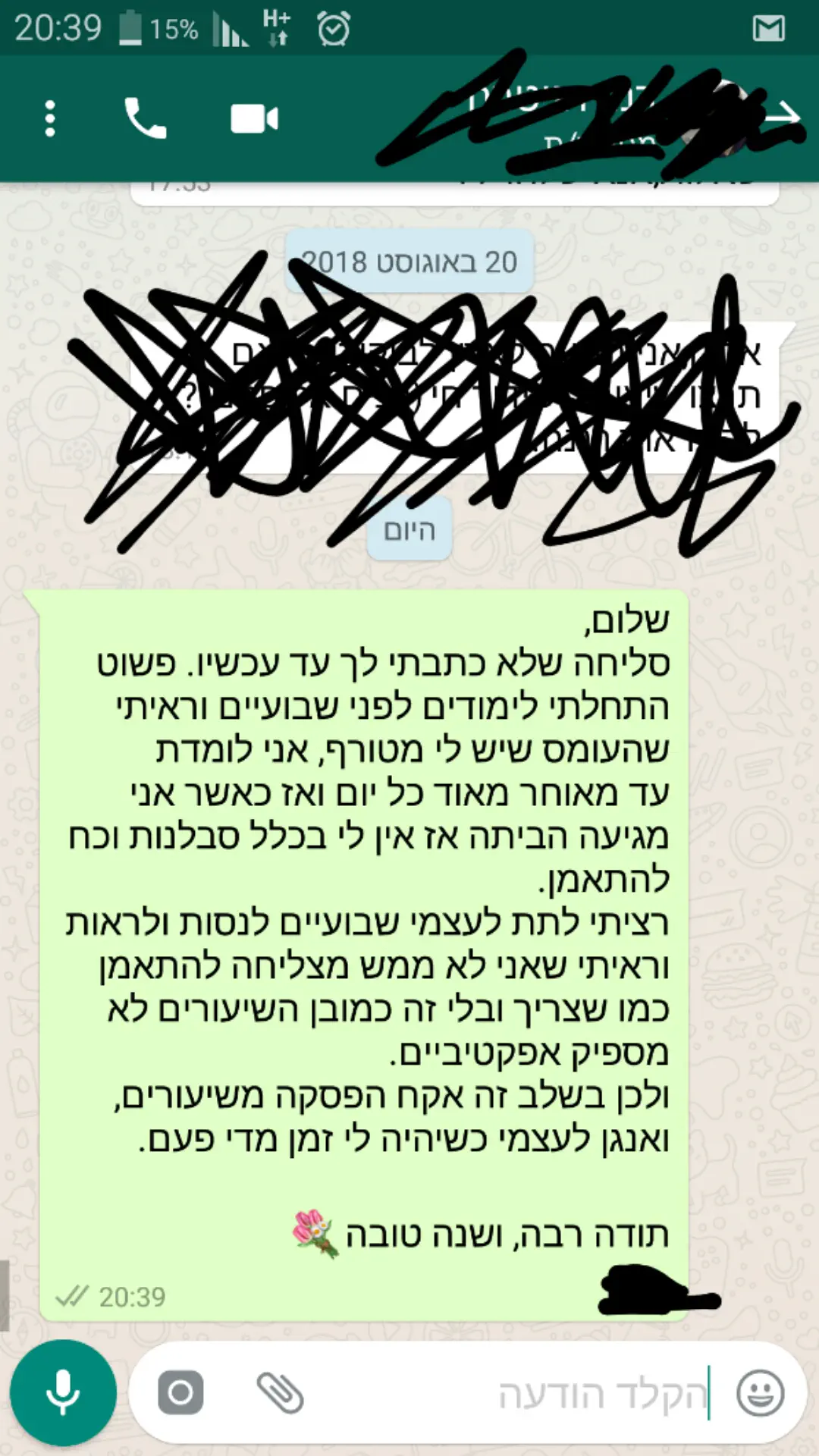Screen dimensions: 819x1456
Task: Record a voice message with the microphone
Action: click(62, 1392)
